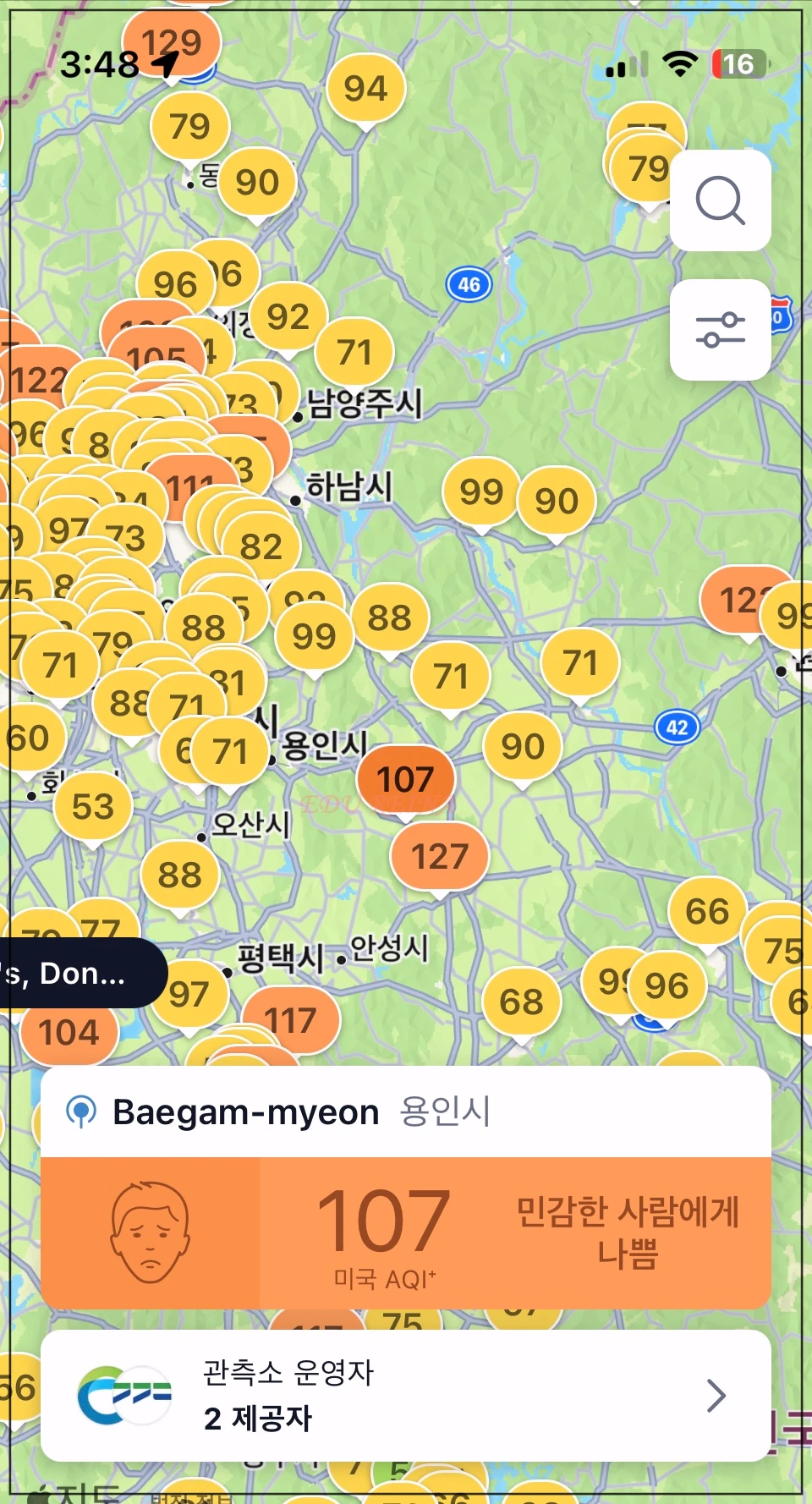Select the yellow 94 AQI marker at top
The width and height of the screenshot is (812, 1504).
click(x=365, y=87)
